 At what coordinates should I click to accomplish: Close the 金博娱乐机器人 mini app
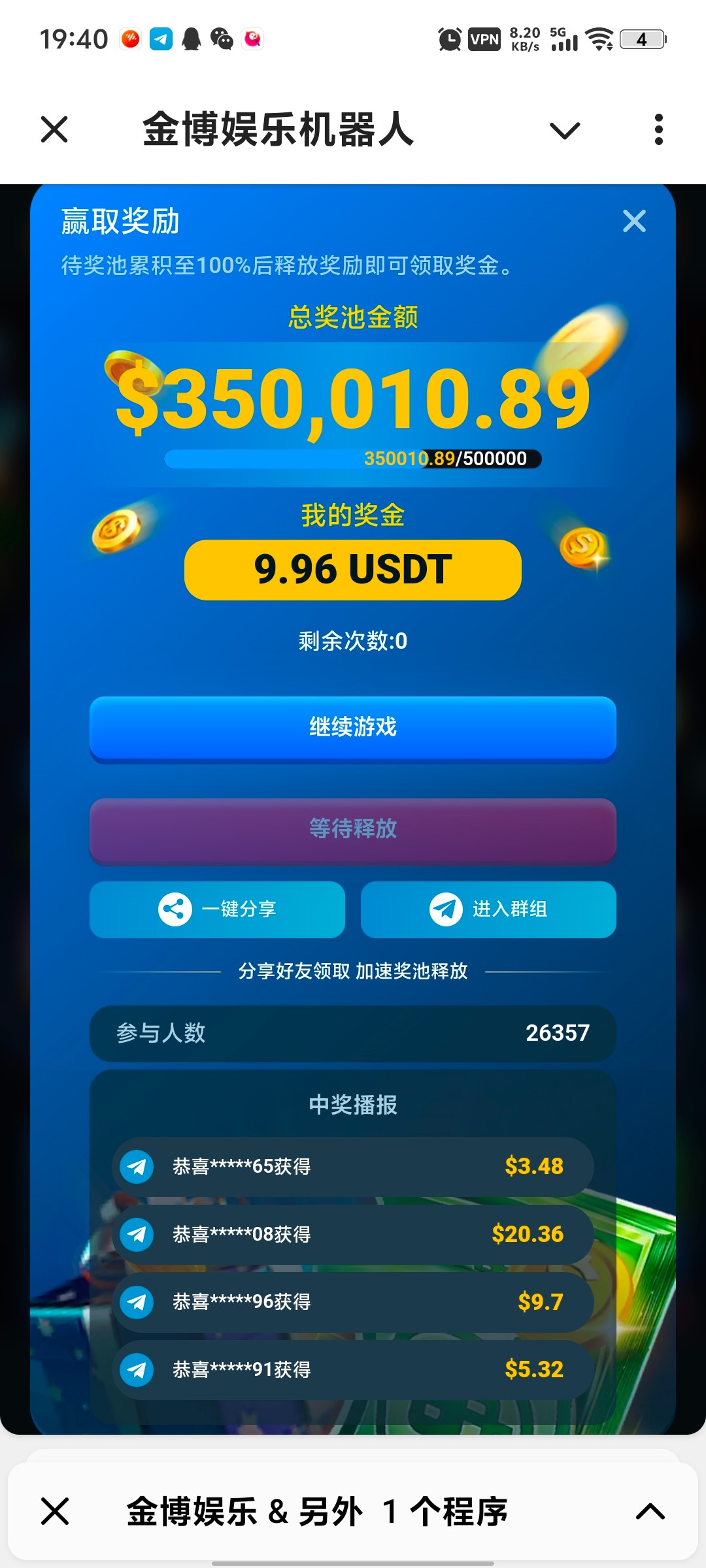click(54, 129)
